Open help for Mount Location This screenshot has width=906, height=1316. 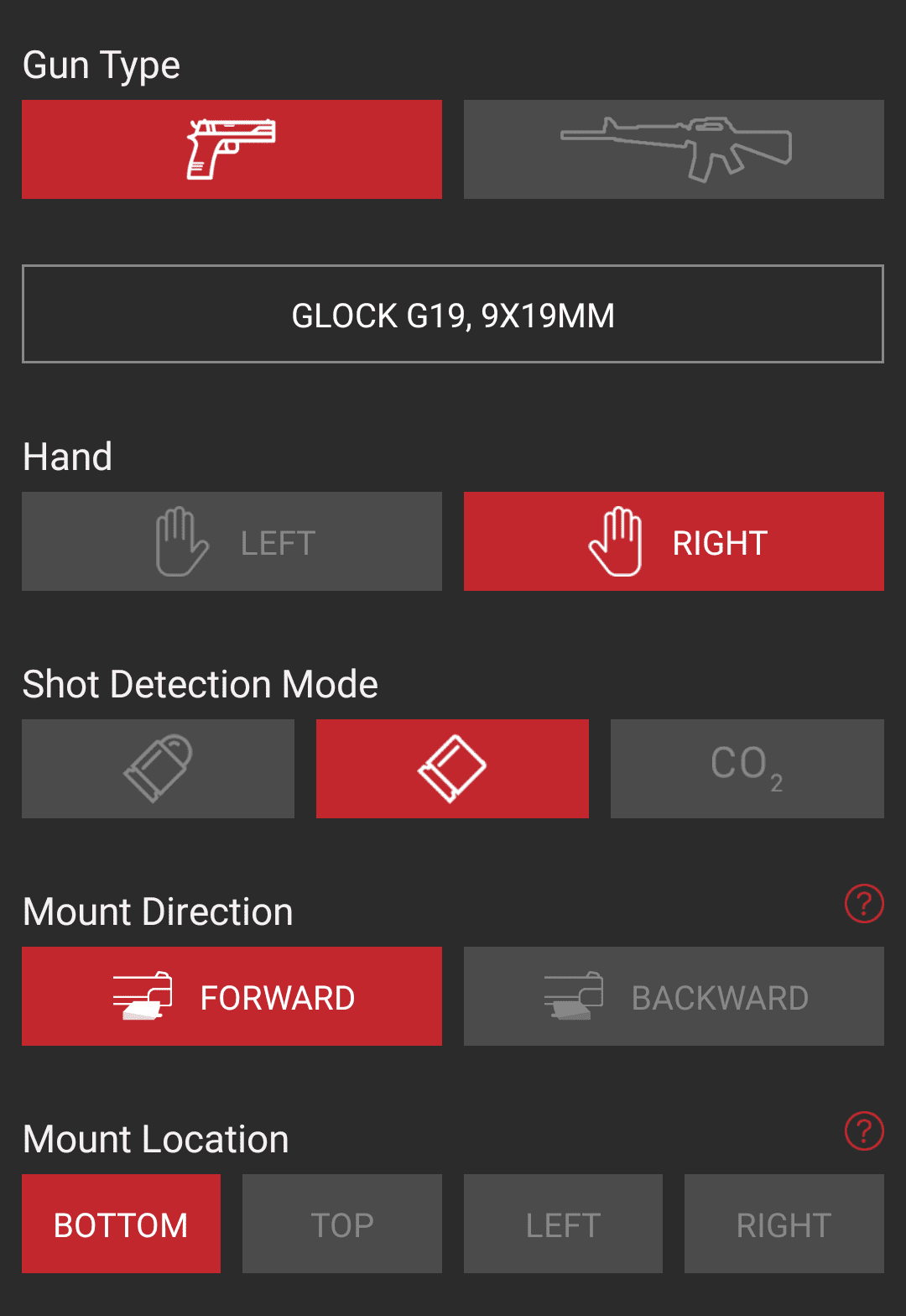click(864, 1131)
